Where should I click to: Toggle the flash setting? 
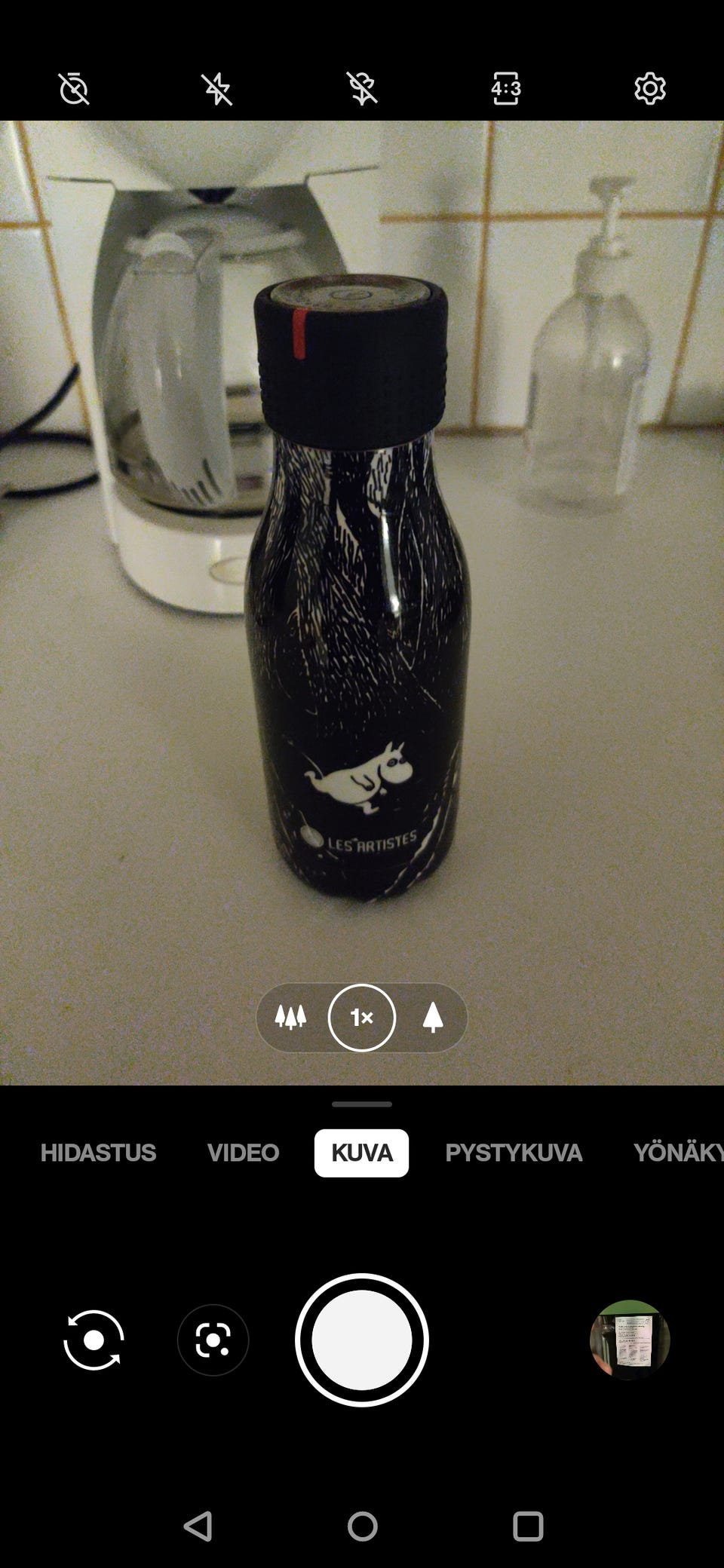[x=217, y=89]
